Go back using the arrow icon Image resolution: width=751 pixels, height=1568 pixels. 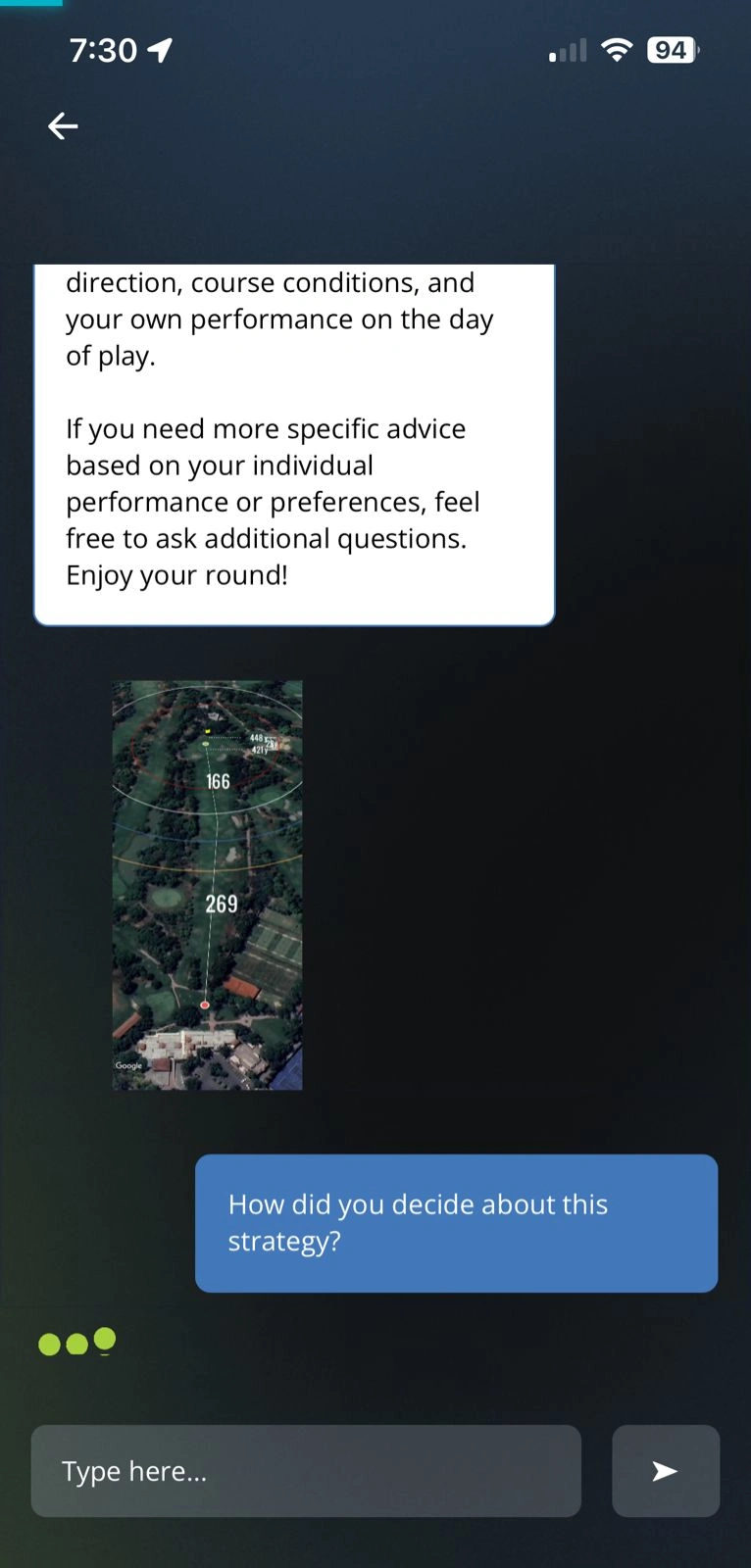[x=63, y=126]
